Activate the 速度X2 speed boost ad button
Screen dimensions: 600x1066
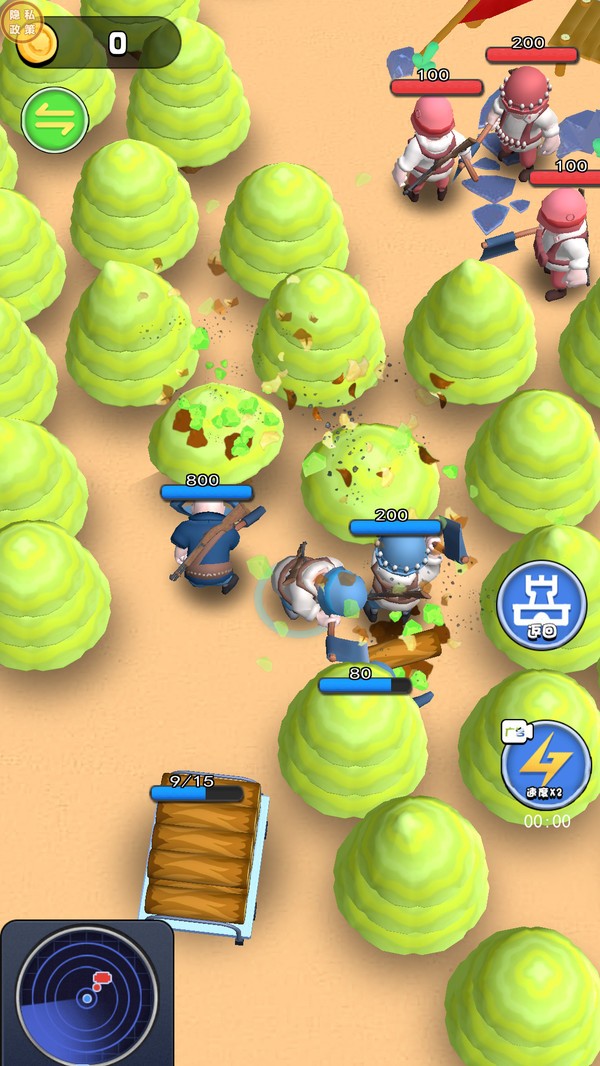[x=546, y=765]
